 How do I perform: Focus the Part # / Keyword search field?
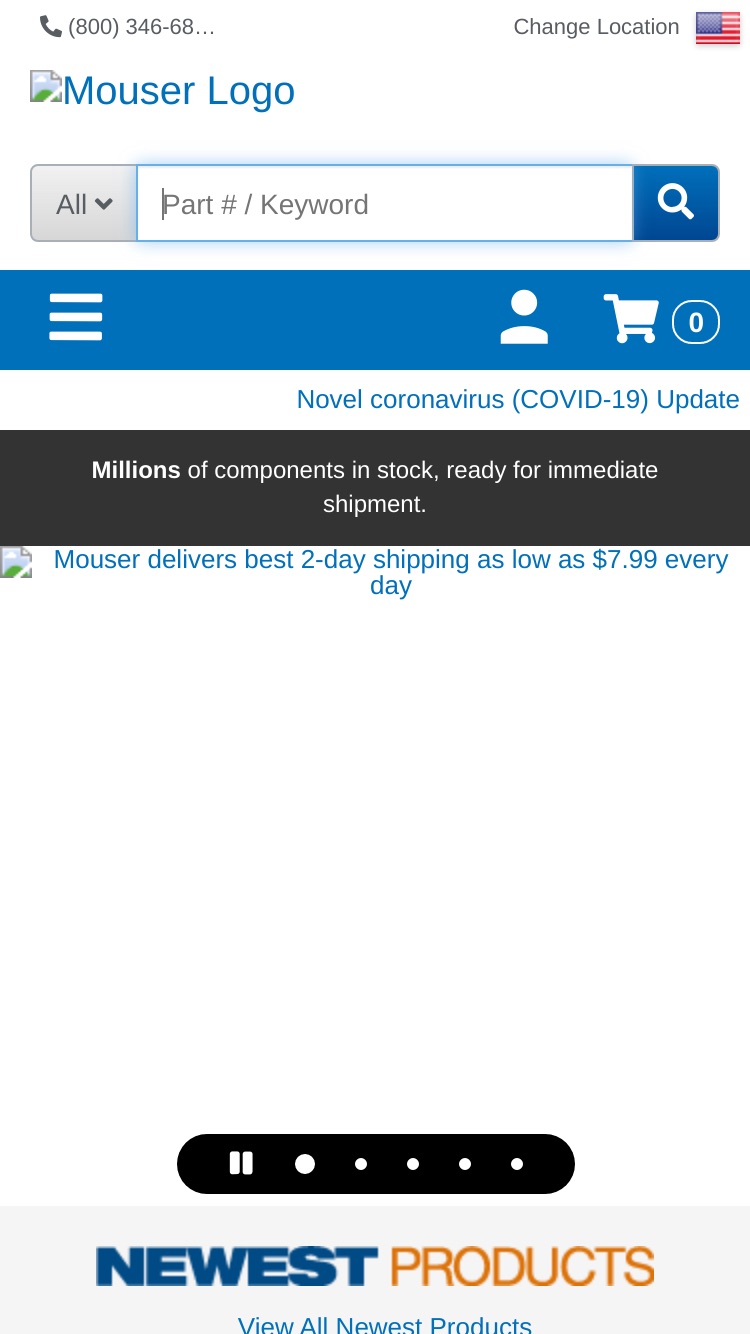(x=385, y=204)
